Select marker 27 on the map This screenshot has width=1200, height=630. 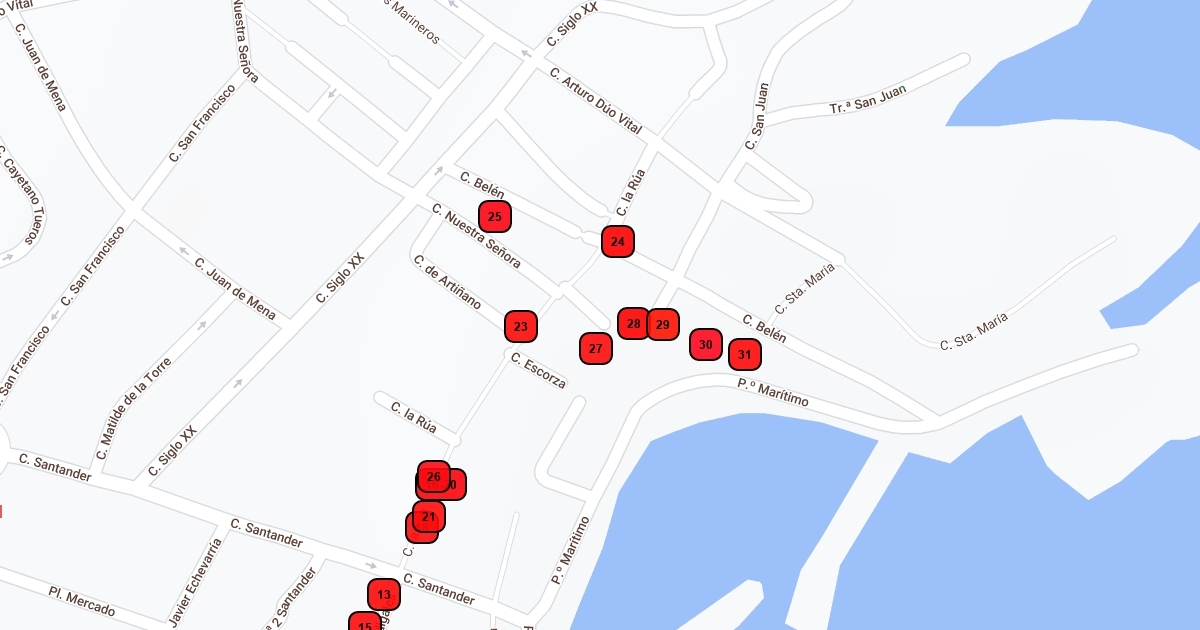tap(596, 349)
